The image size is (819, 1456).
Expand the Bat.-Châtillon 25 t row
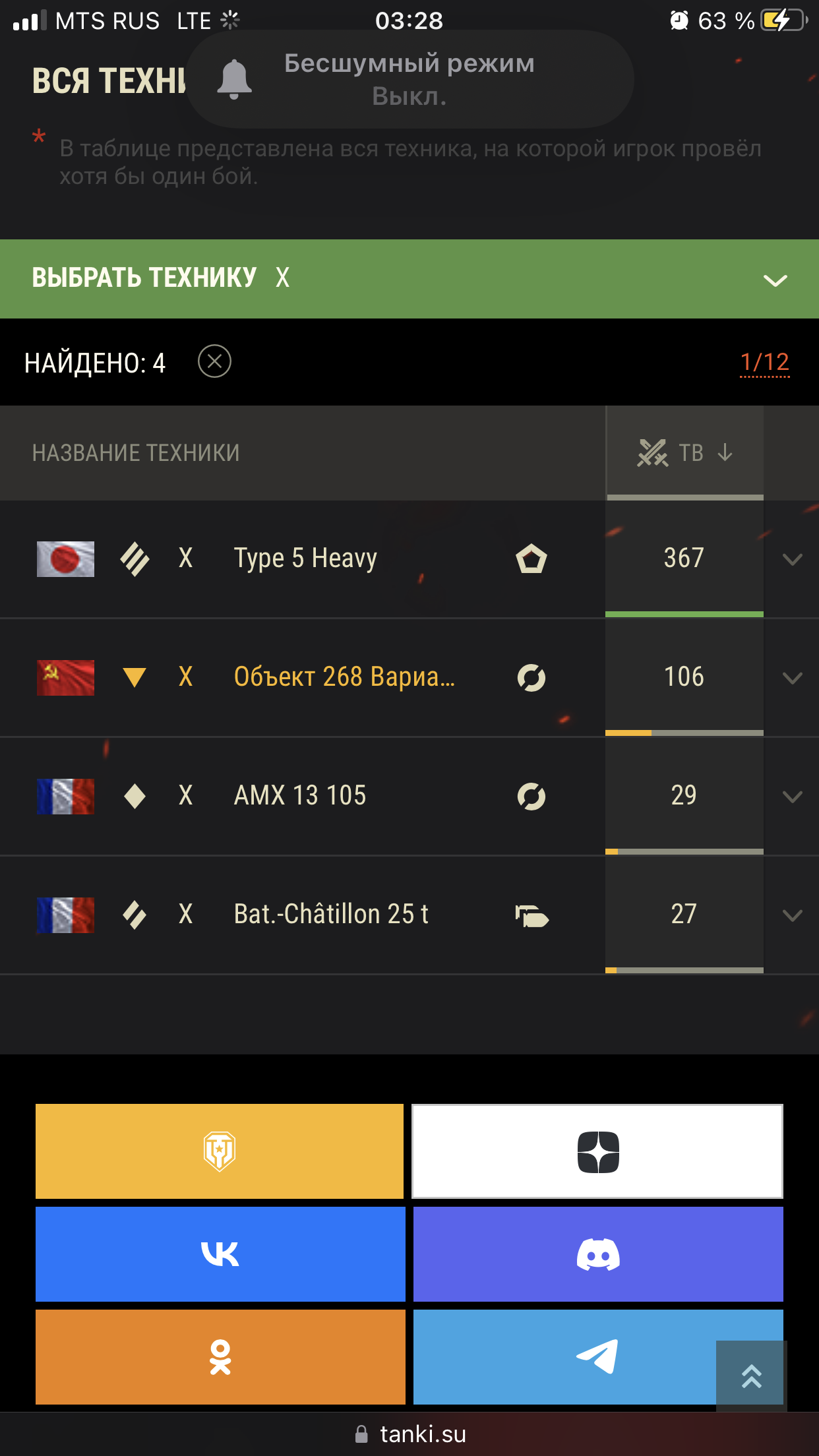(x=792, y=915)
